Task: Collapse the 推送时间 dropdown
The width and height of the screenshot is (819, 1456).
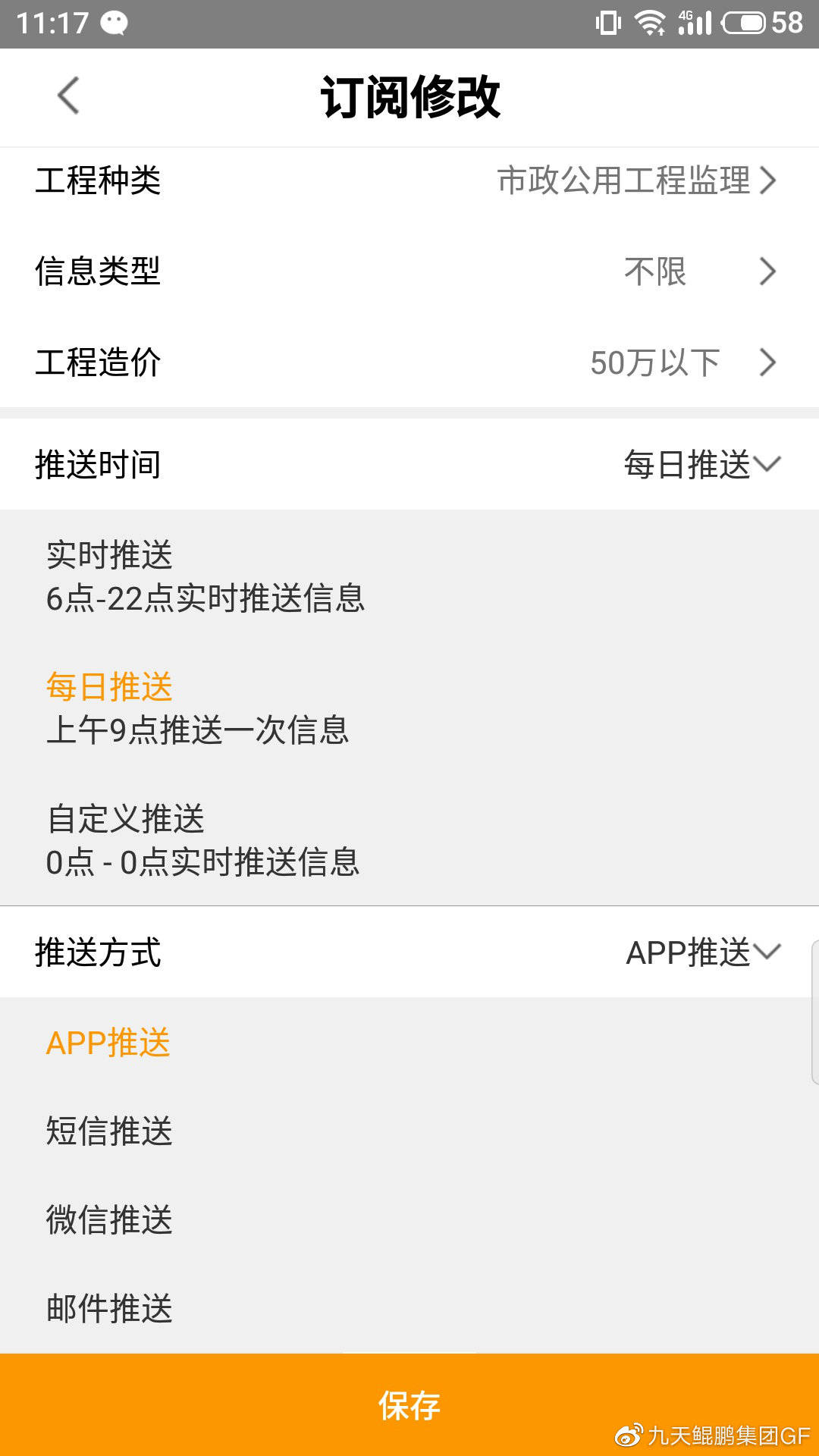Action: (409, 464)
